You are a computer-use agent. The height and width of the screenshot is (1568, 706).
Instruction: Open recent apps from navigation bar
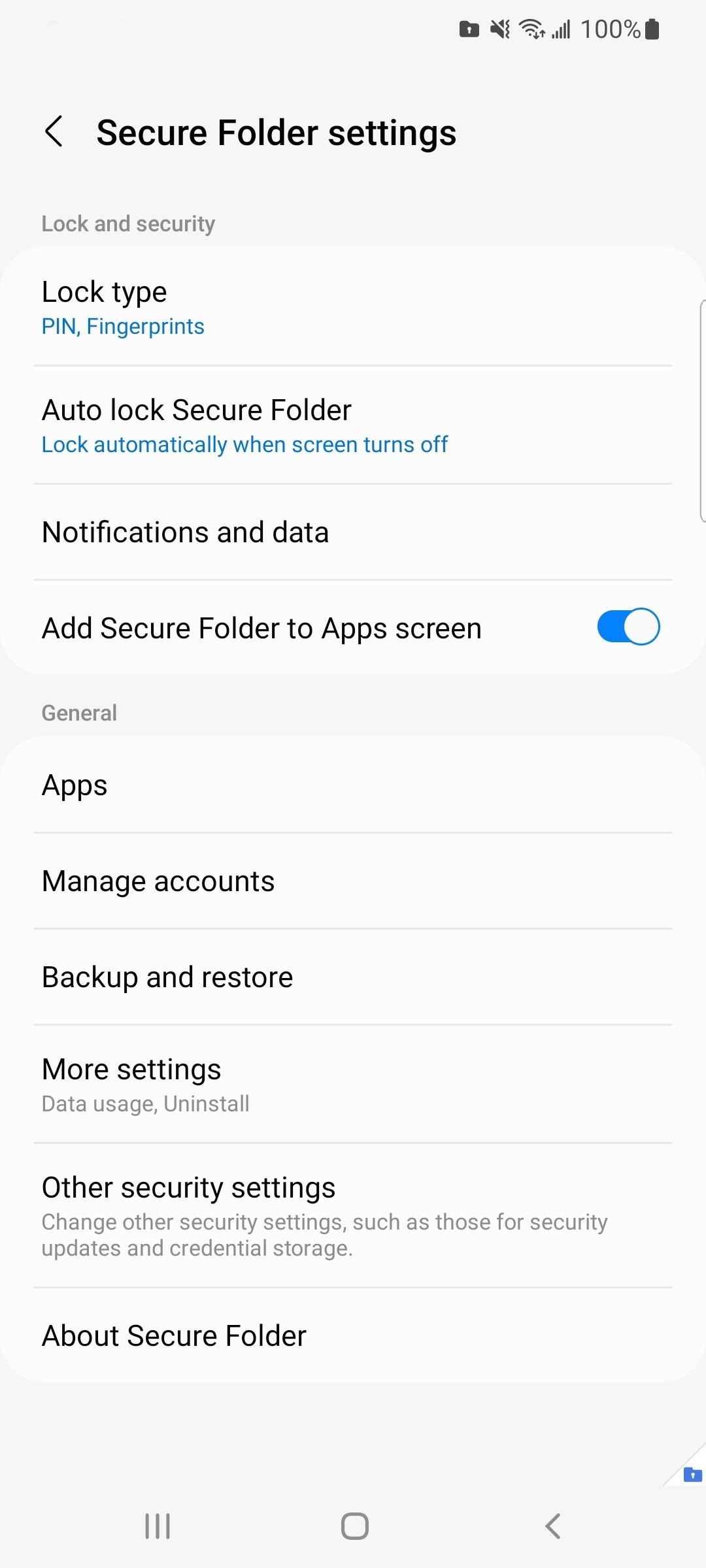tap(158, 1526)
